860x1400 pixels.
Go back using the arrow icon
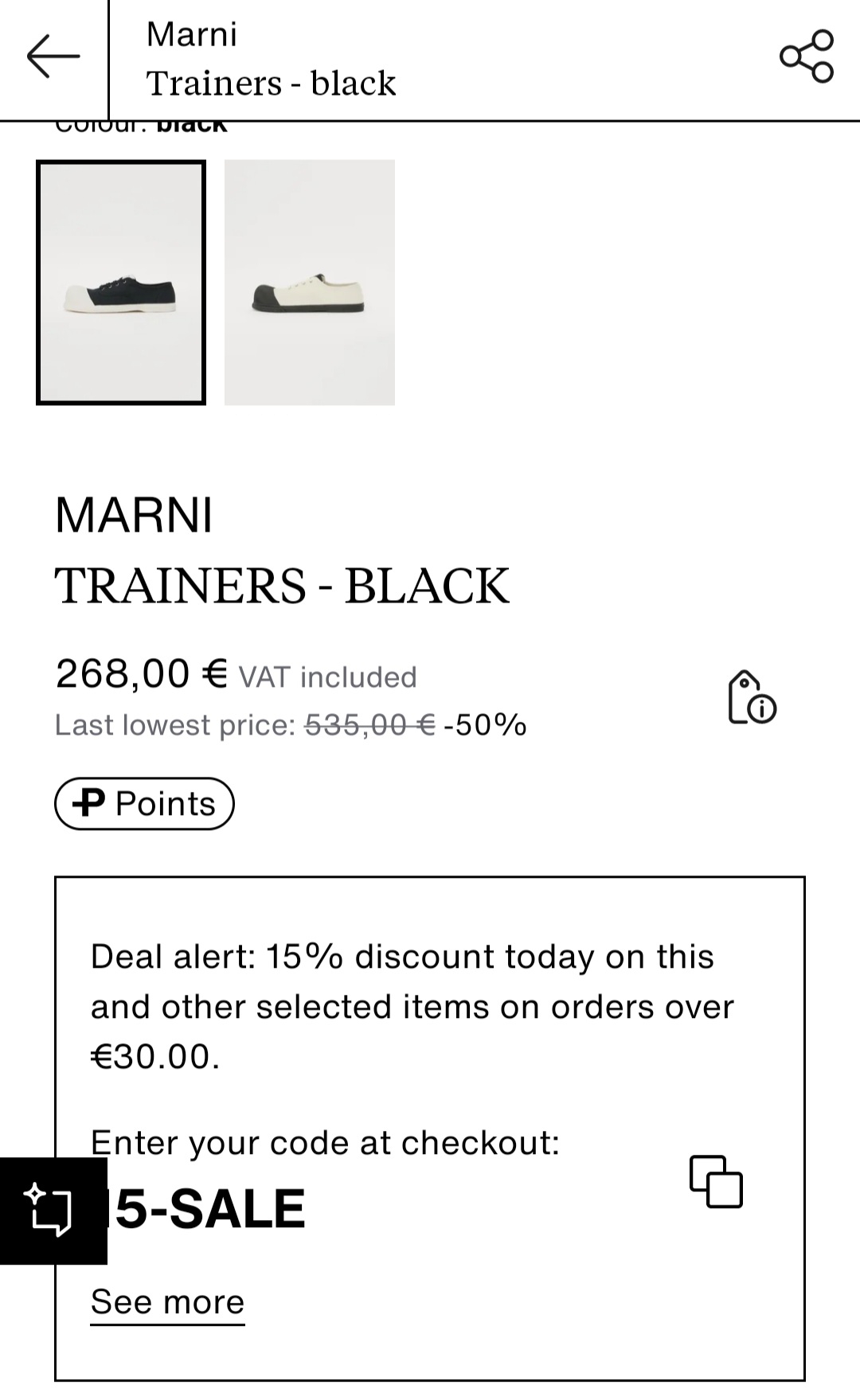pyautogui.click(x=53, y=57)
